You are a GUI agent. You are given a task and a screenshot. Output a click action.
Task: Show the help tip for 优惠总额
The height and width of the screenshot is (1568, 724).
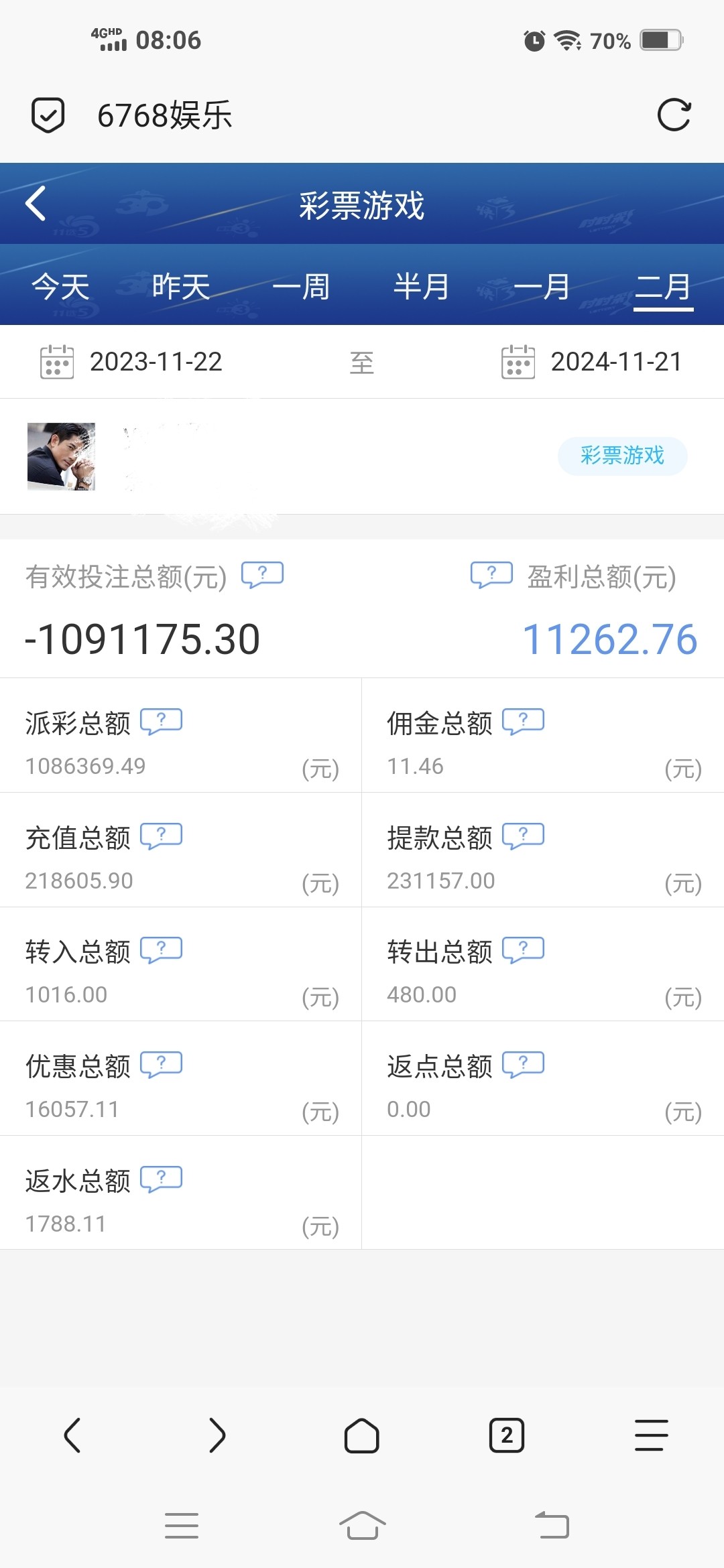[x=161, y=1064]
